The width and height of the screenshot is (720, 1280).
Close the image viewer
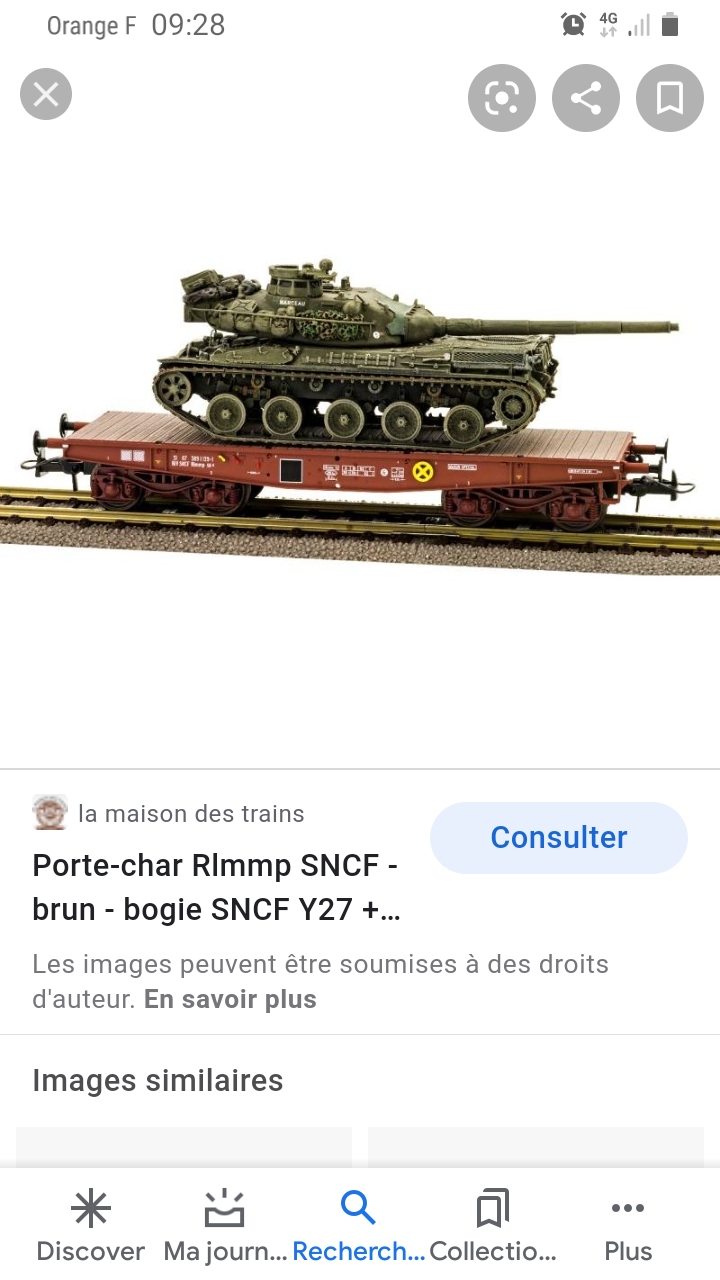tap(46, 95)
